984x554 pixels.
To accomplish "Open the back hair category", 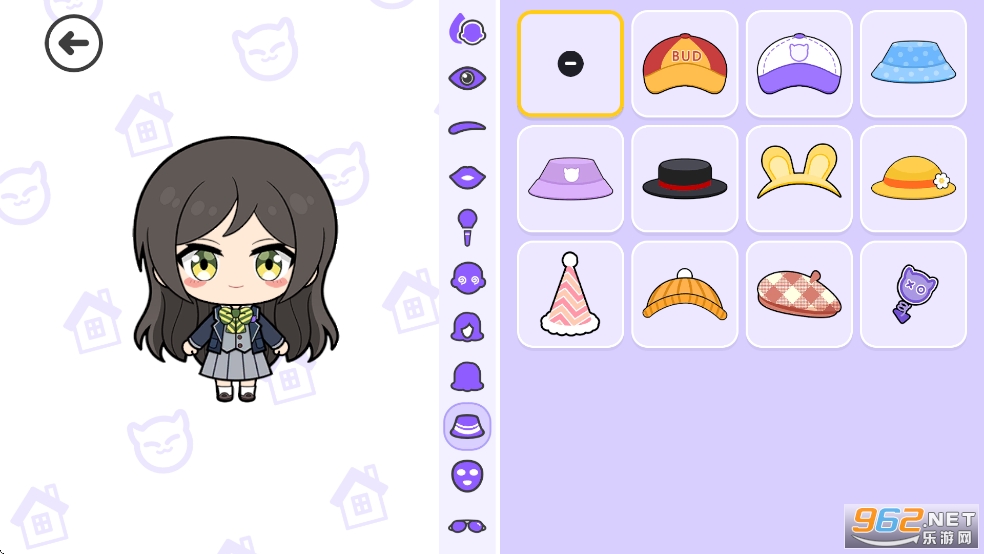I will click(467, 377).
